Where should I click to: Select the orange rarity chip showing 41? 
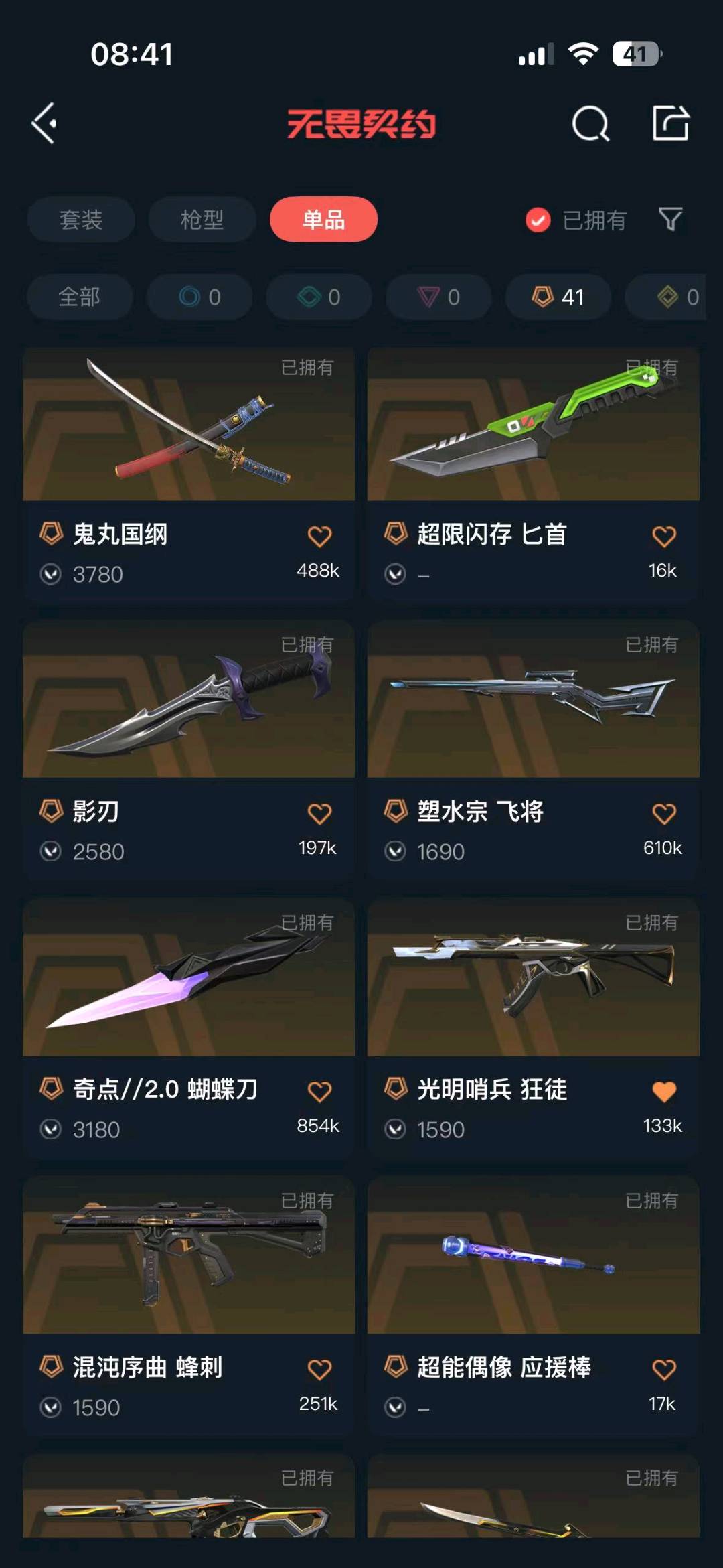(558, 296)
